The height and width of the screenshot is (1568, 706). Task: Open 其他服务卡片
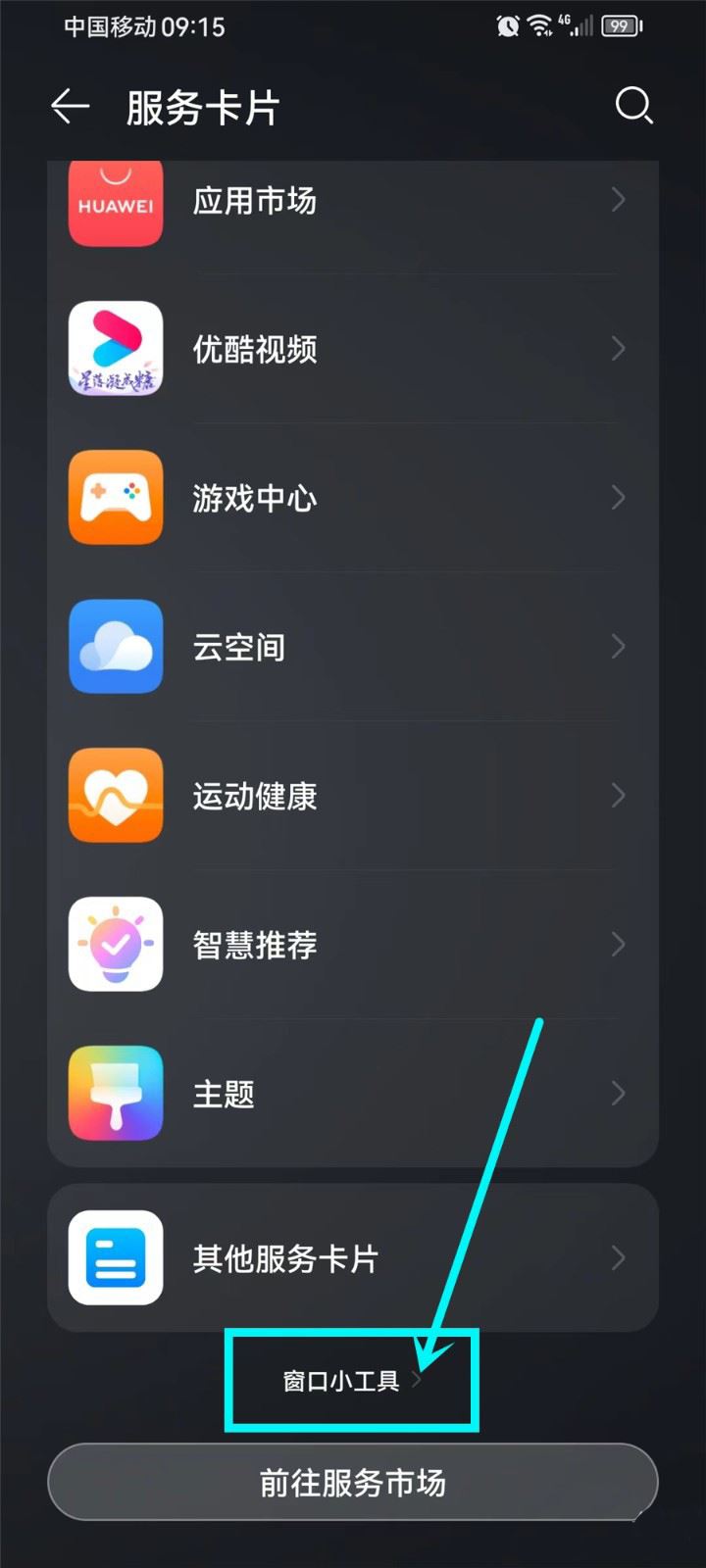[353, 1258]
